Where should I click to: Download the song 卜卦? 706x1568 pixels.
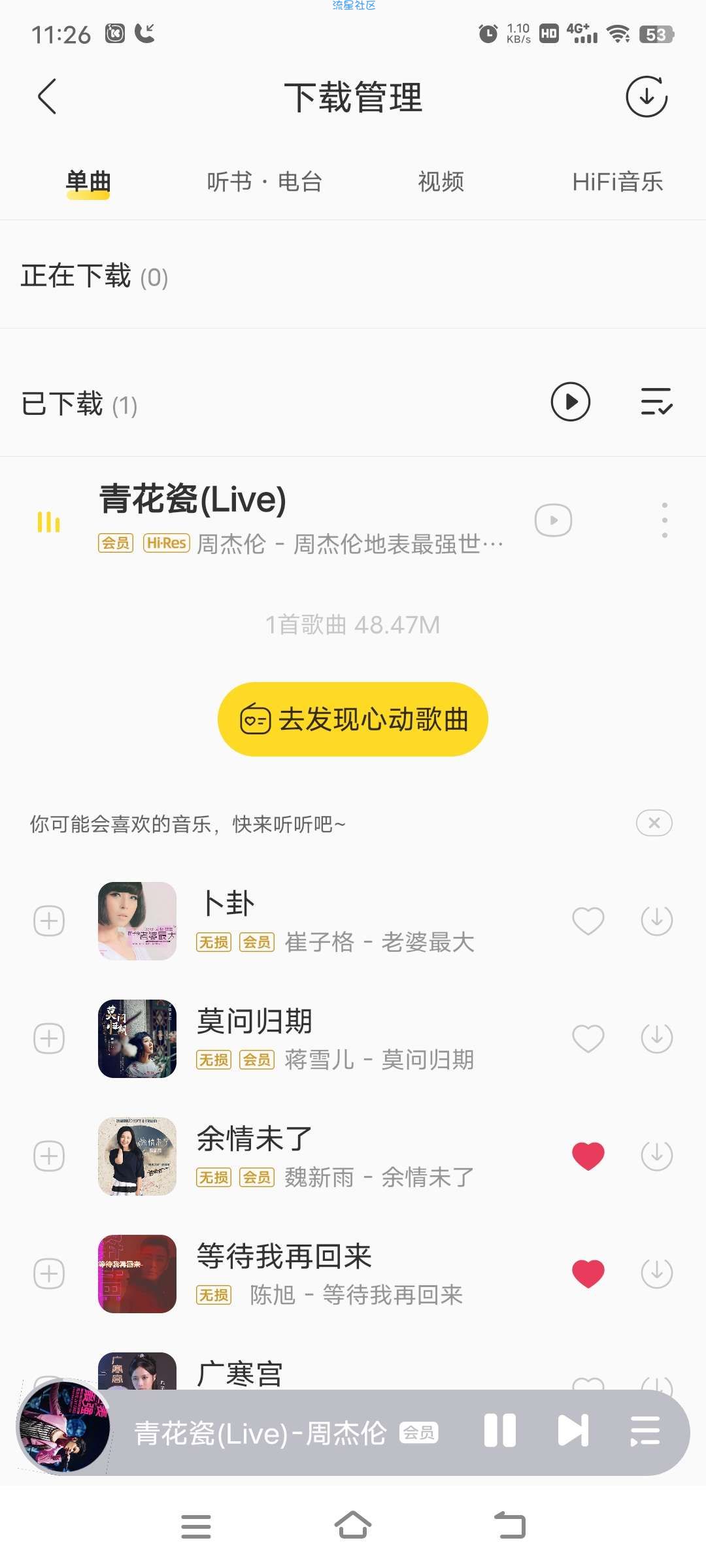(656, 921)
